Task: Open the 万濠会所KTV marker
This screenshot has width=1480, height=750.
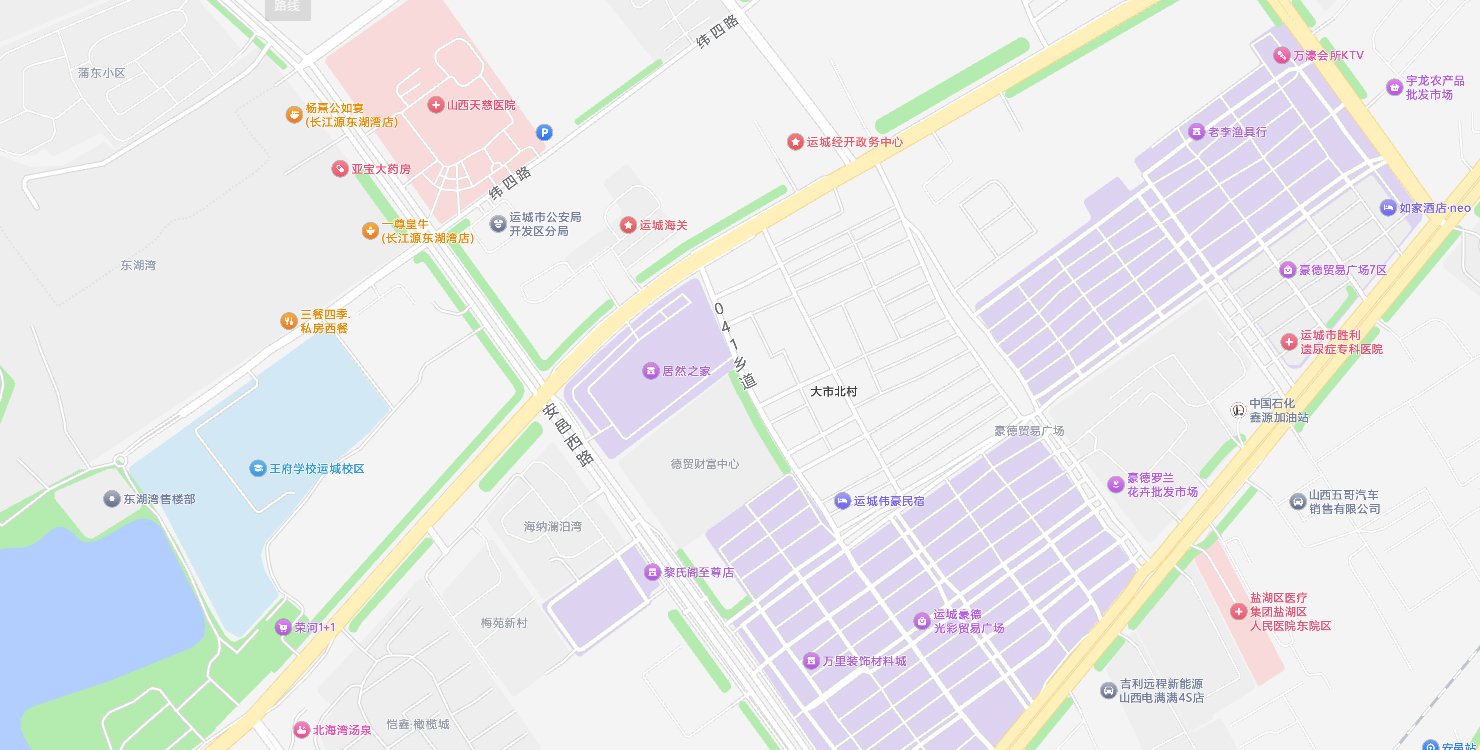Action: (1281, 55)
